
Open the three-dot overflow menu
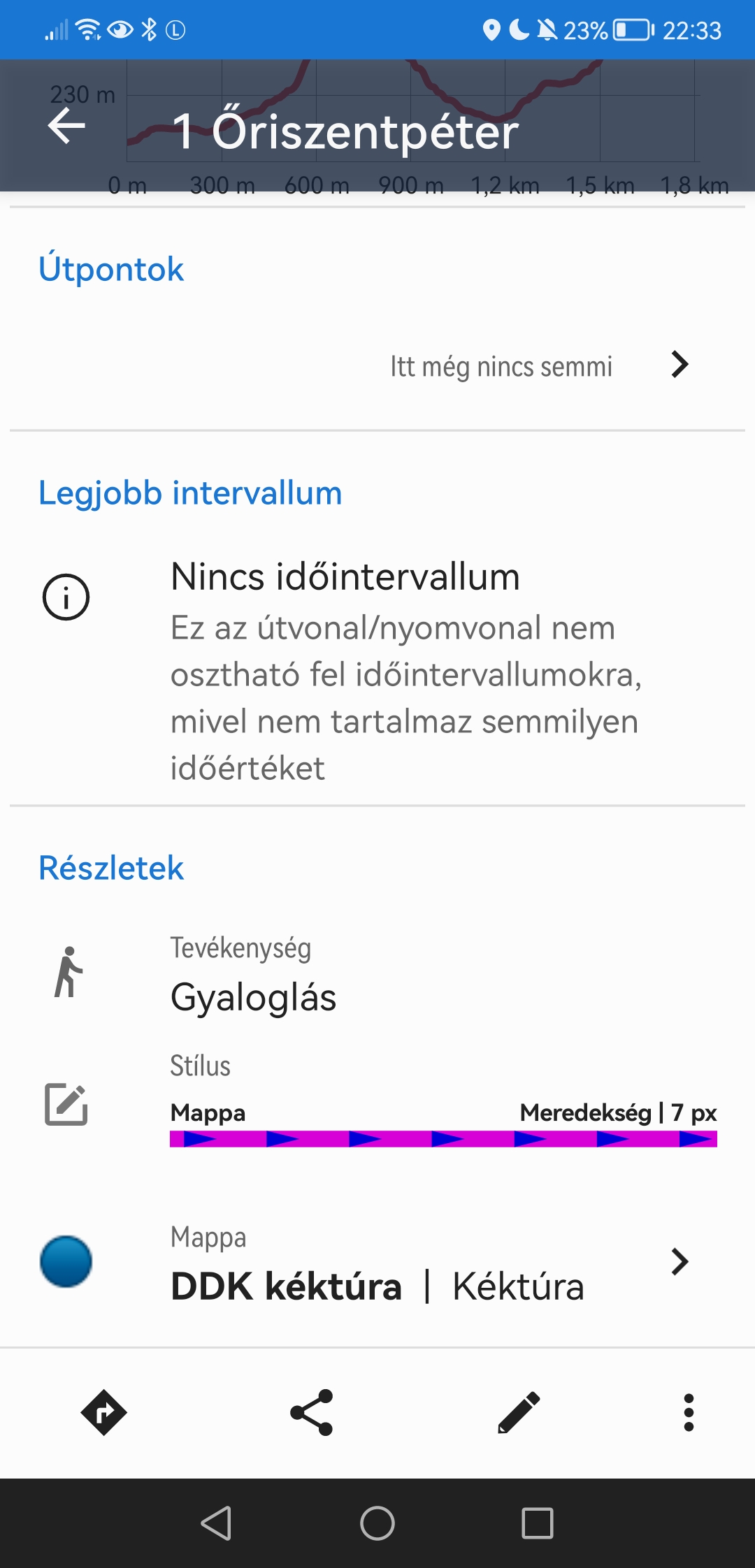[689, 1412]
